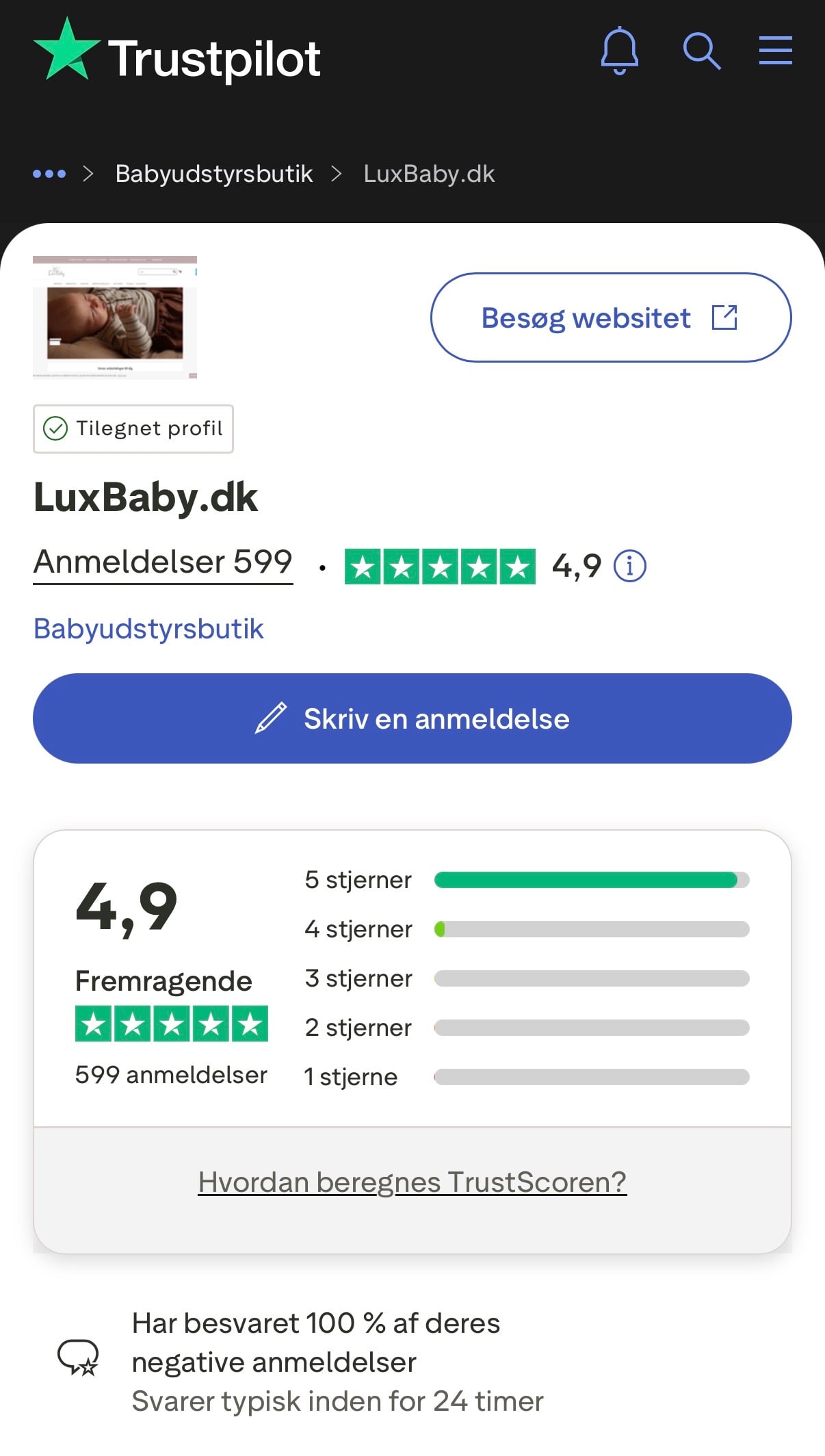
Task: Tap Skriv en anmeldelse button
Action: [412, 718]
